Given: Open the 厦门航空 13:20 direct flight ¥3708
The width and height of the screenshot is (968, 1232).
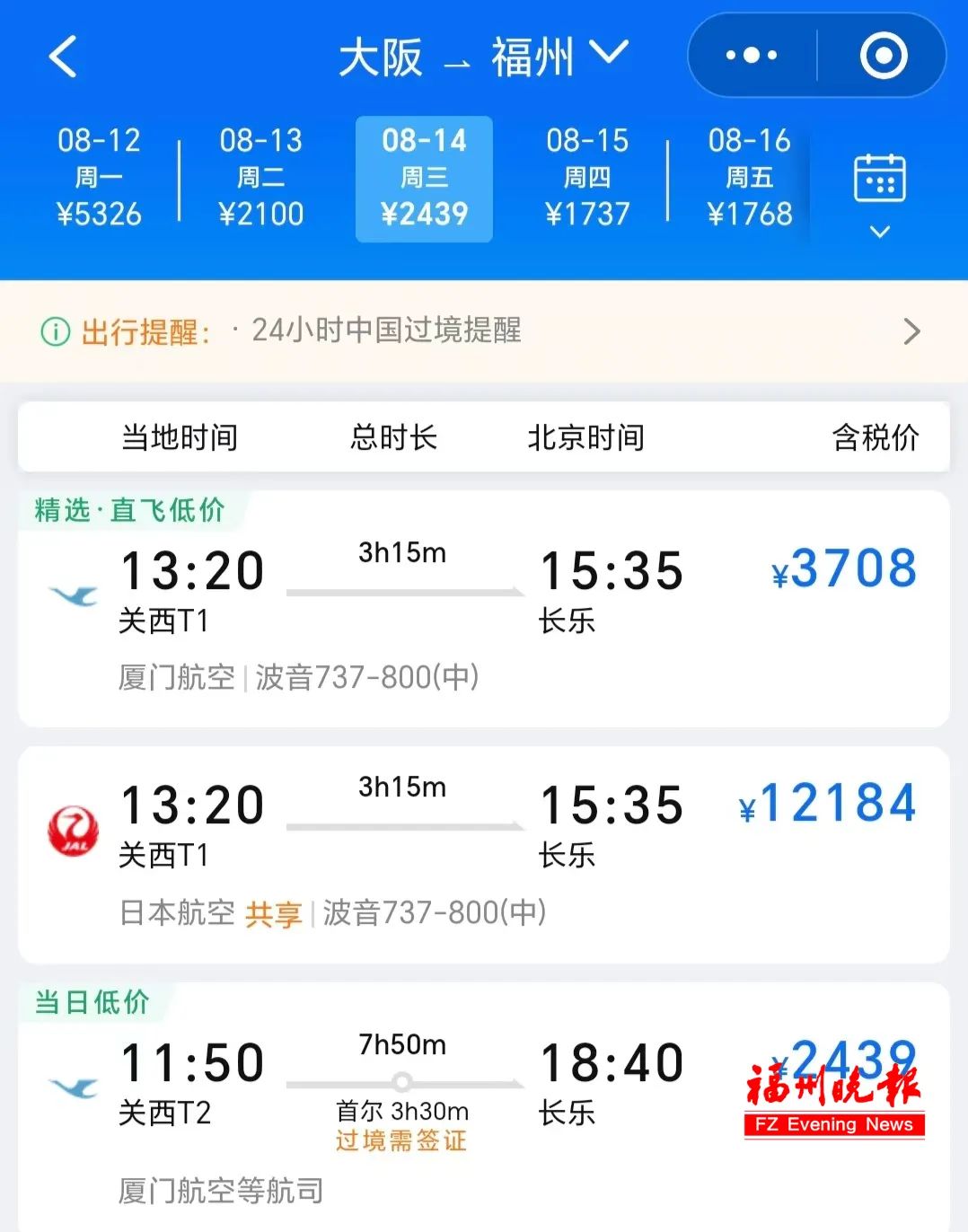Looking at the screenshot, I should (x=483, y=611).
